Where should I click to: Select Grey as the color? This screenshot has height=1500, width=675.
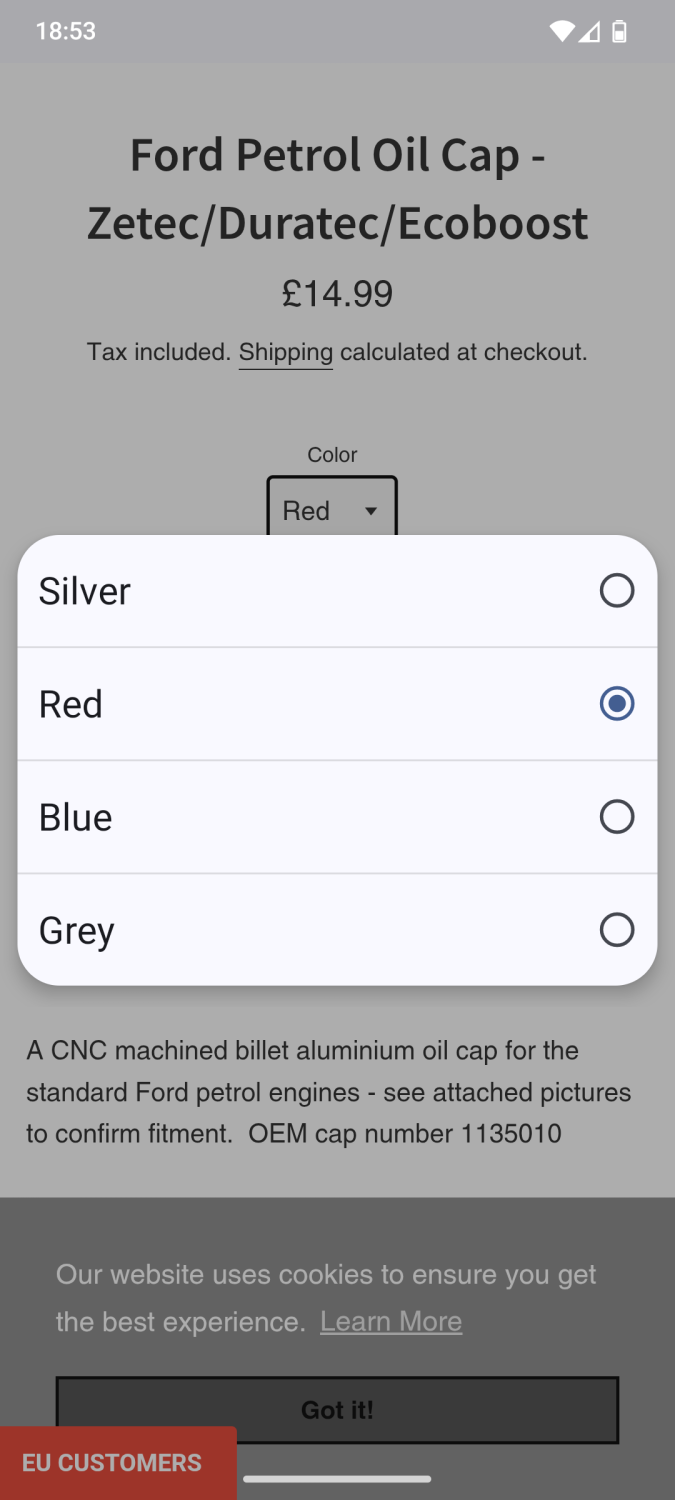click(337, 930)
